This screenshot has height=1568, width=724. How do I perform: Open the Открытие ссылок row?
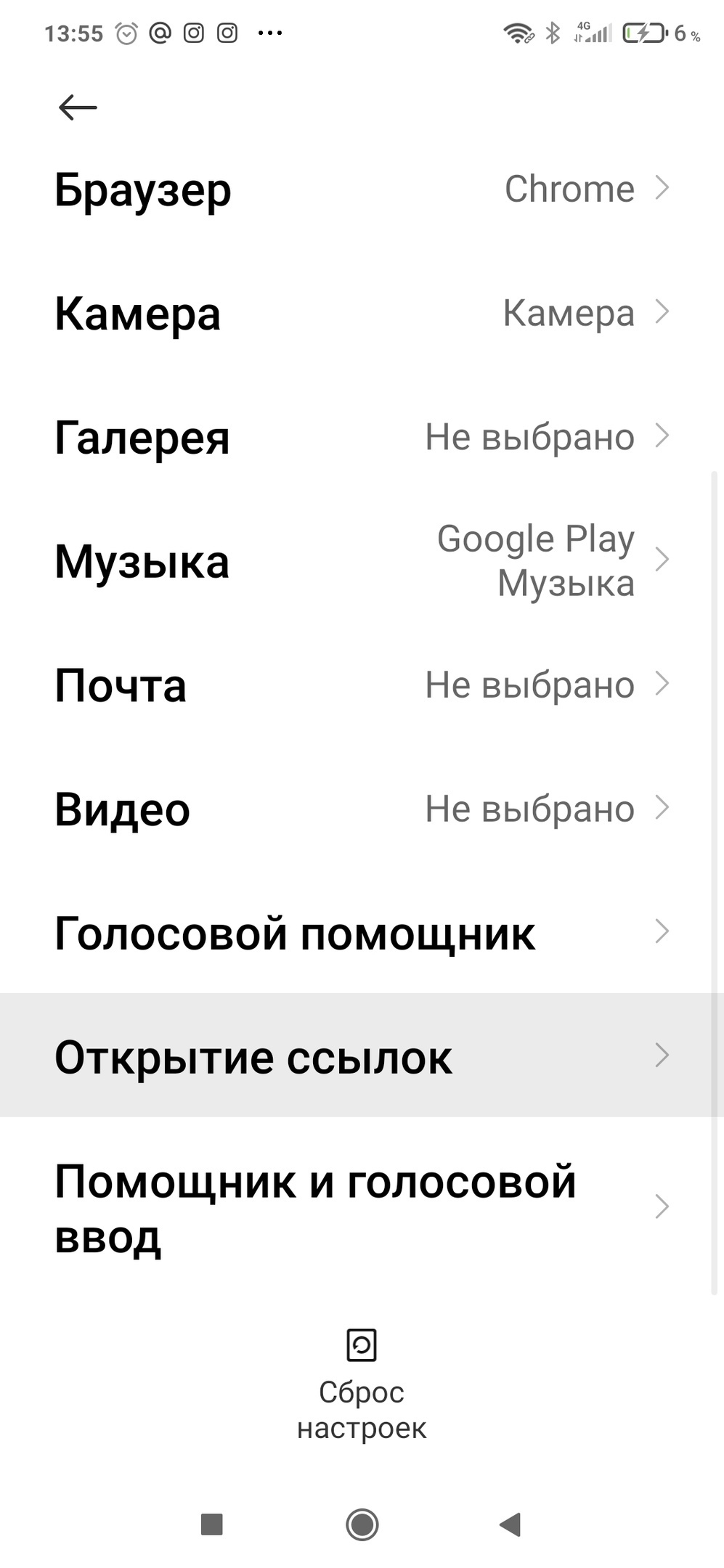tap(362, 1056)
